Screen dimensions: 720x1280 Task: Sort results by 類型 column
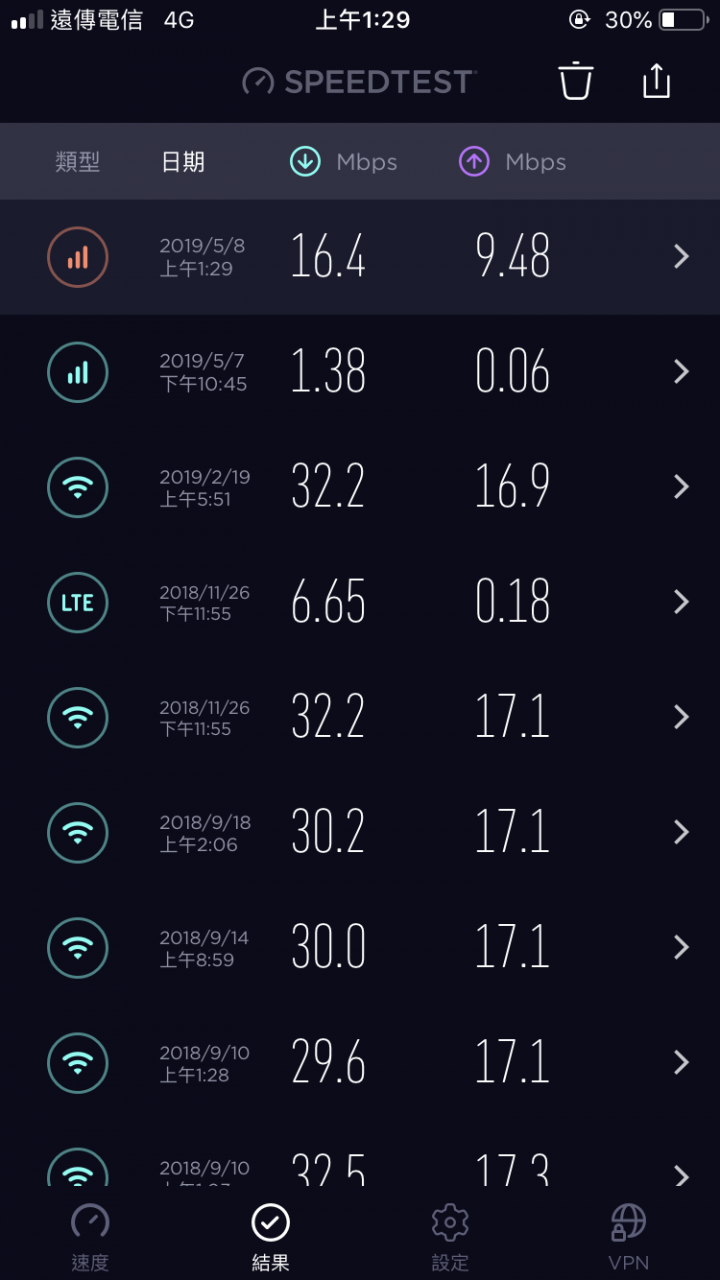pos(78,162)
